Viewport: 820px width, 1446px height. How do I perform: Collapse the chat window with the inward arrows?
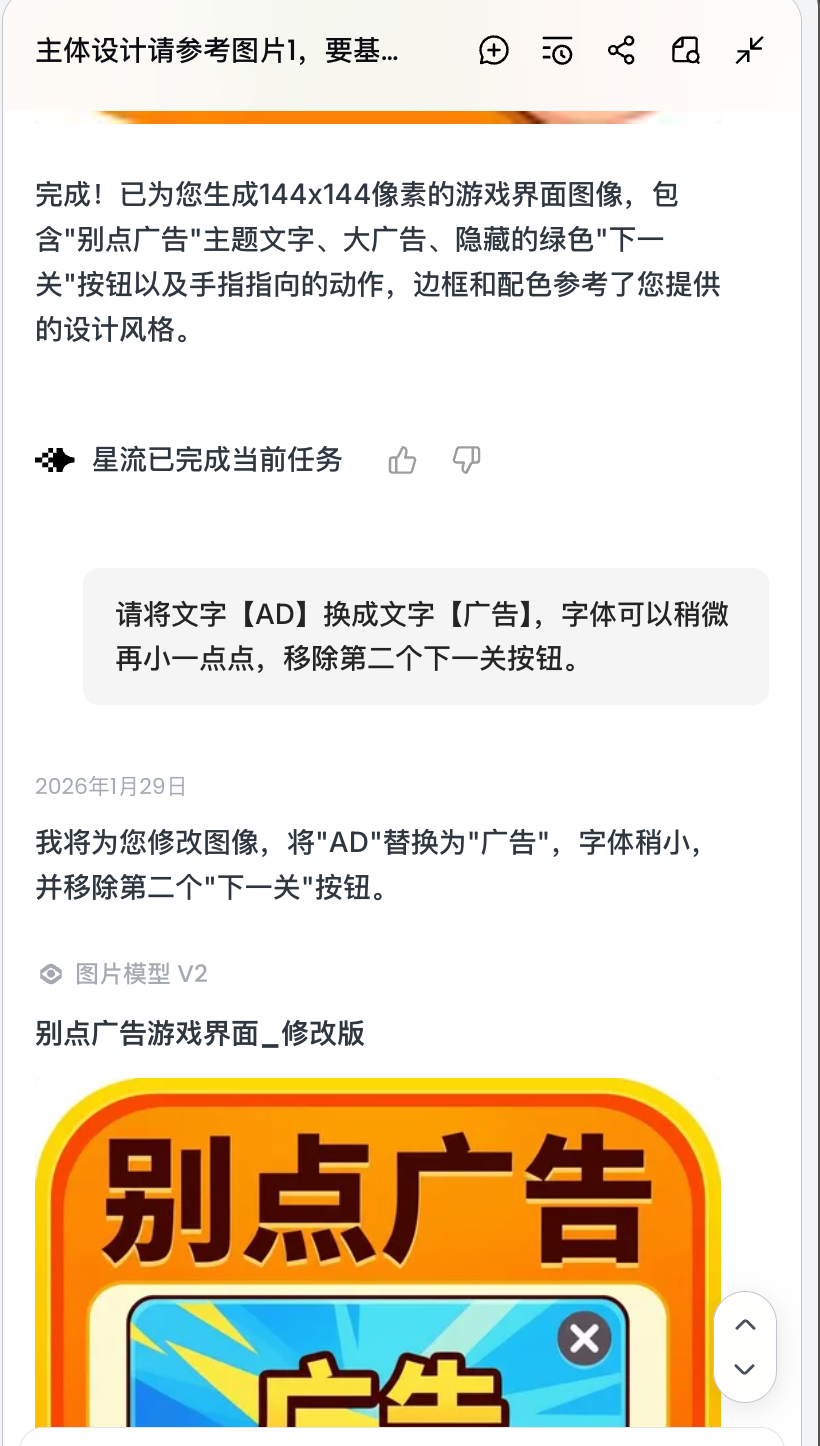(749, 50)
